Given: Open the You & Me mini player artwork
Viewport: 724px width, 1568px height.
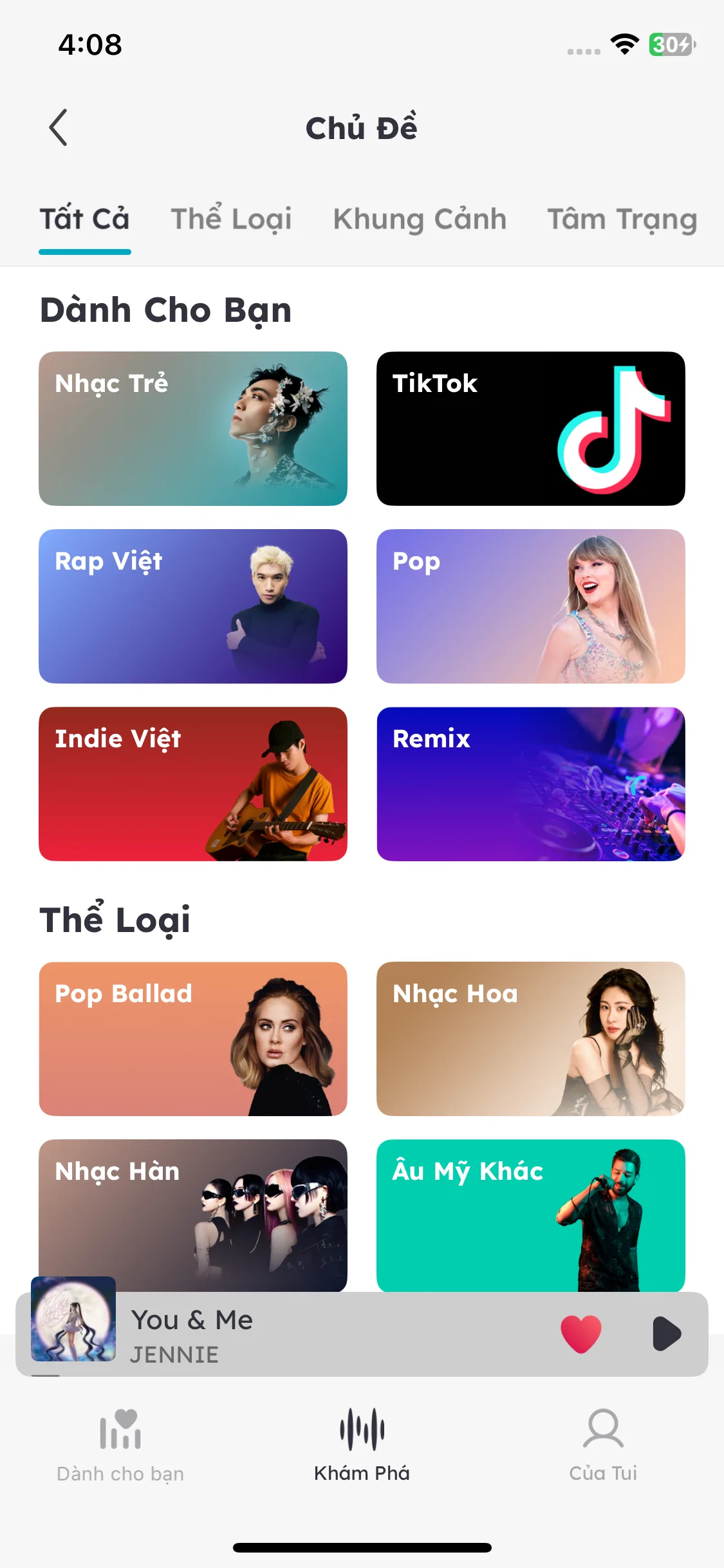Looking at the screenshot, I should point(73,1320).
